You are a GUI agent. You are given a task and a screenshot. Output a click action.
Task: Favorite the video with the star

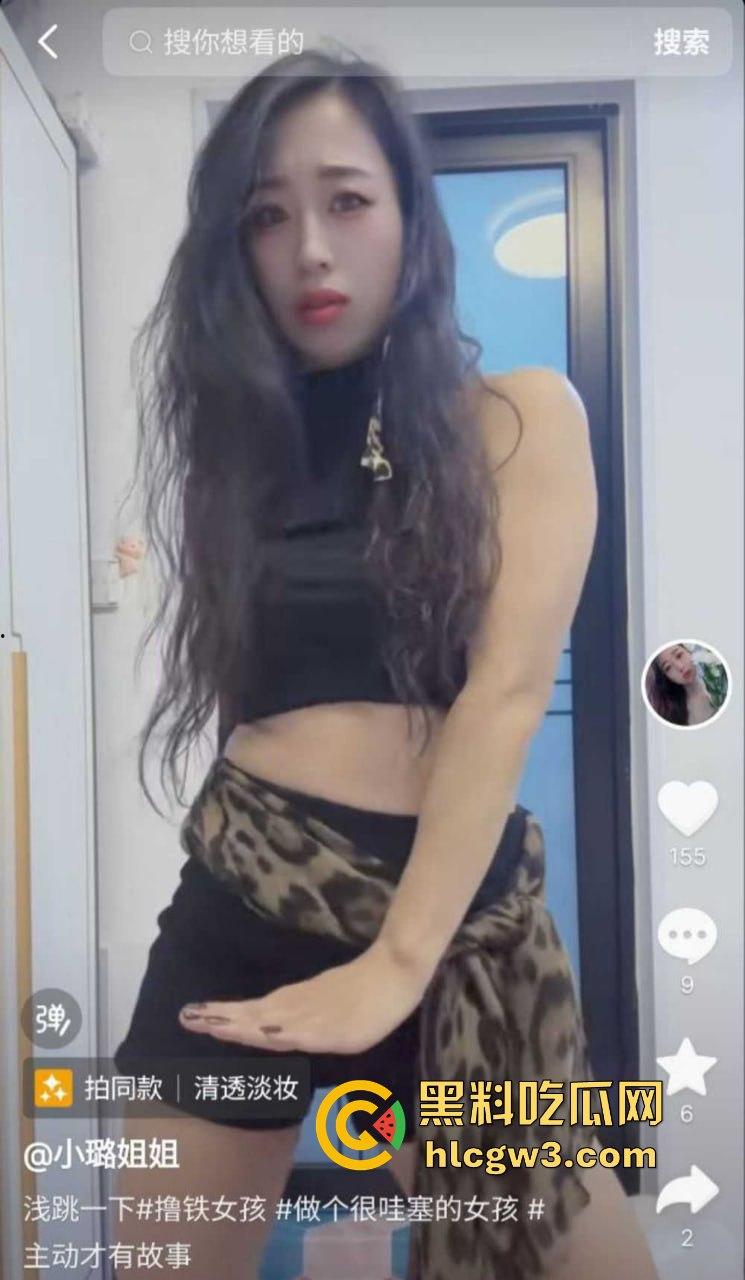[687, 1068]
